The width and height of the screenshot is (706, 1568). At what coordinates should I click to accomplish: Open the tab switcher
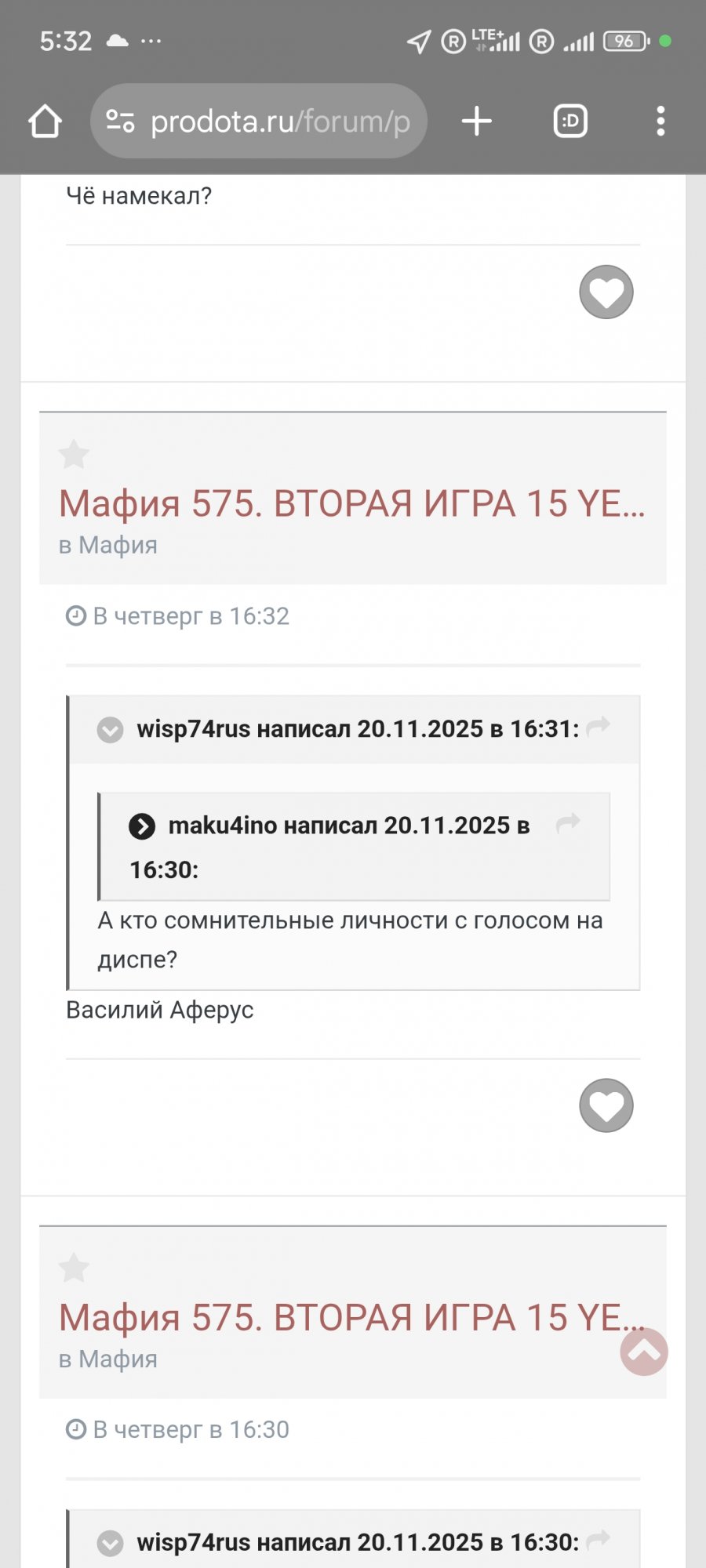pyautogui.click(x=570, y=122)
